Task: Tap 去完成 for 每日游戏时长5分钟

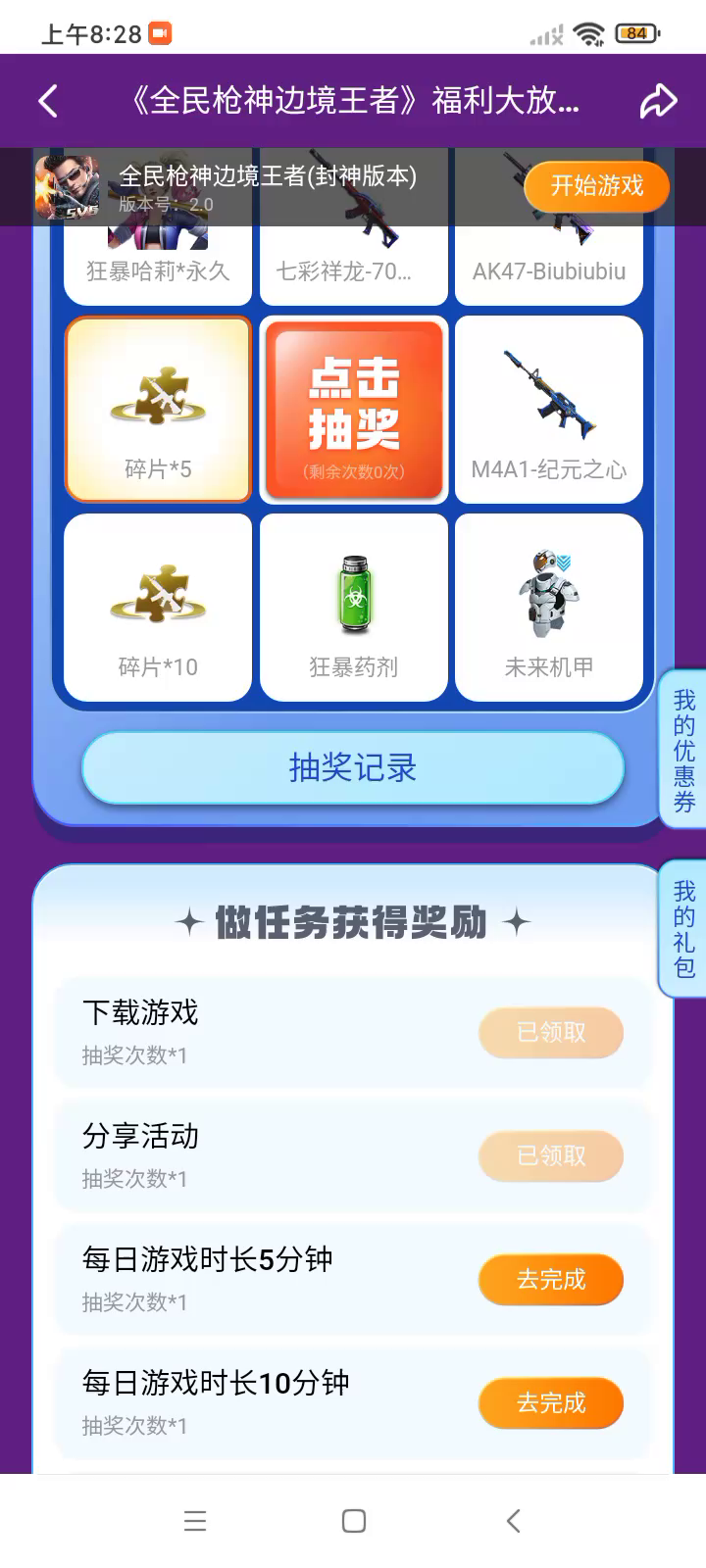Action: [550, 1279]
